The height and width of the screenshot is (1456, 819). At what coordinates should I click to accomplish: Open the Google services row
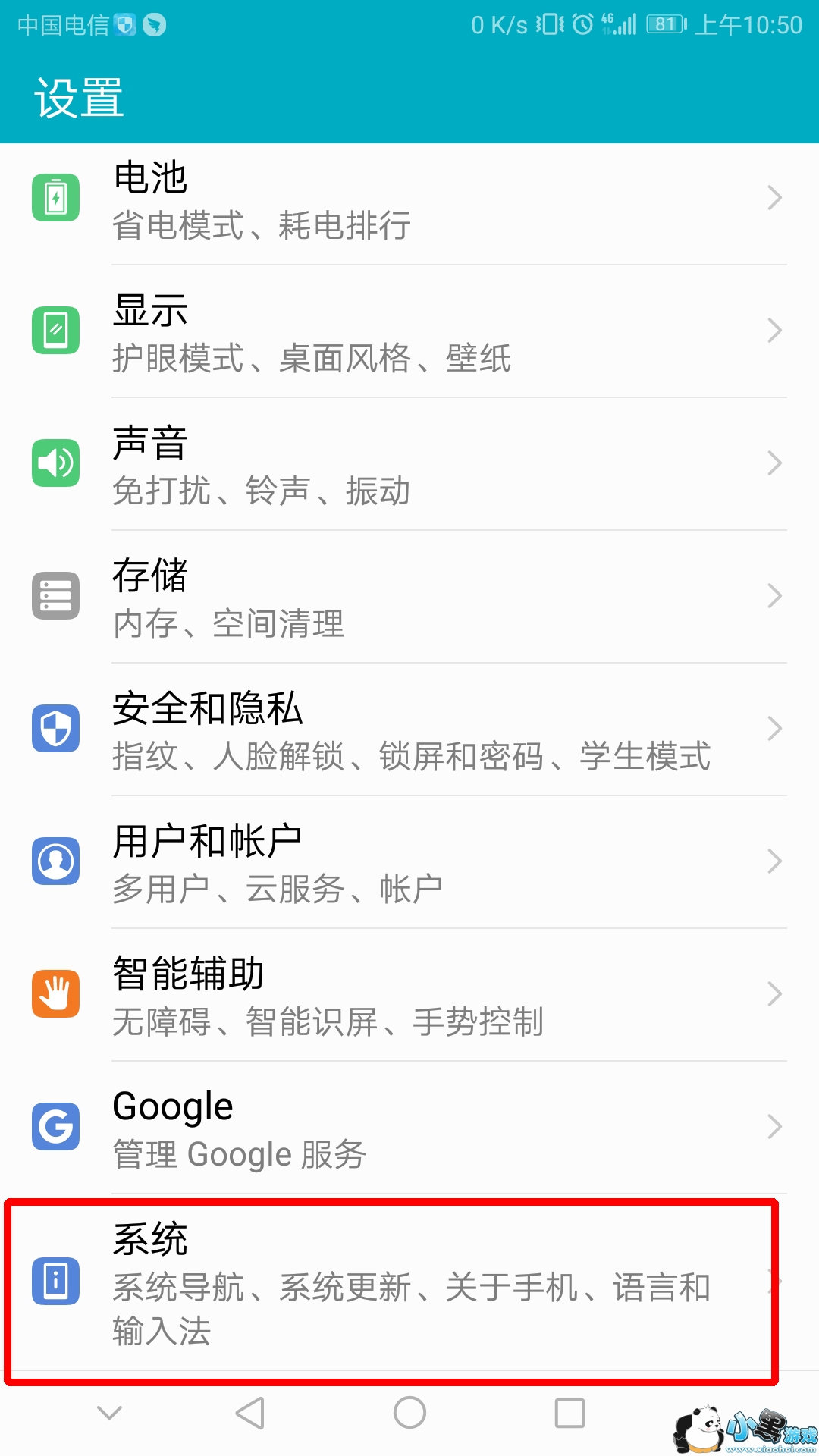click(x=409, y=1128)
